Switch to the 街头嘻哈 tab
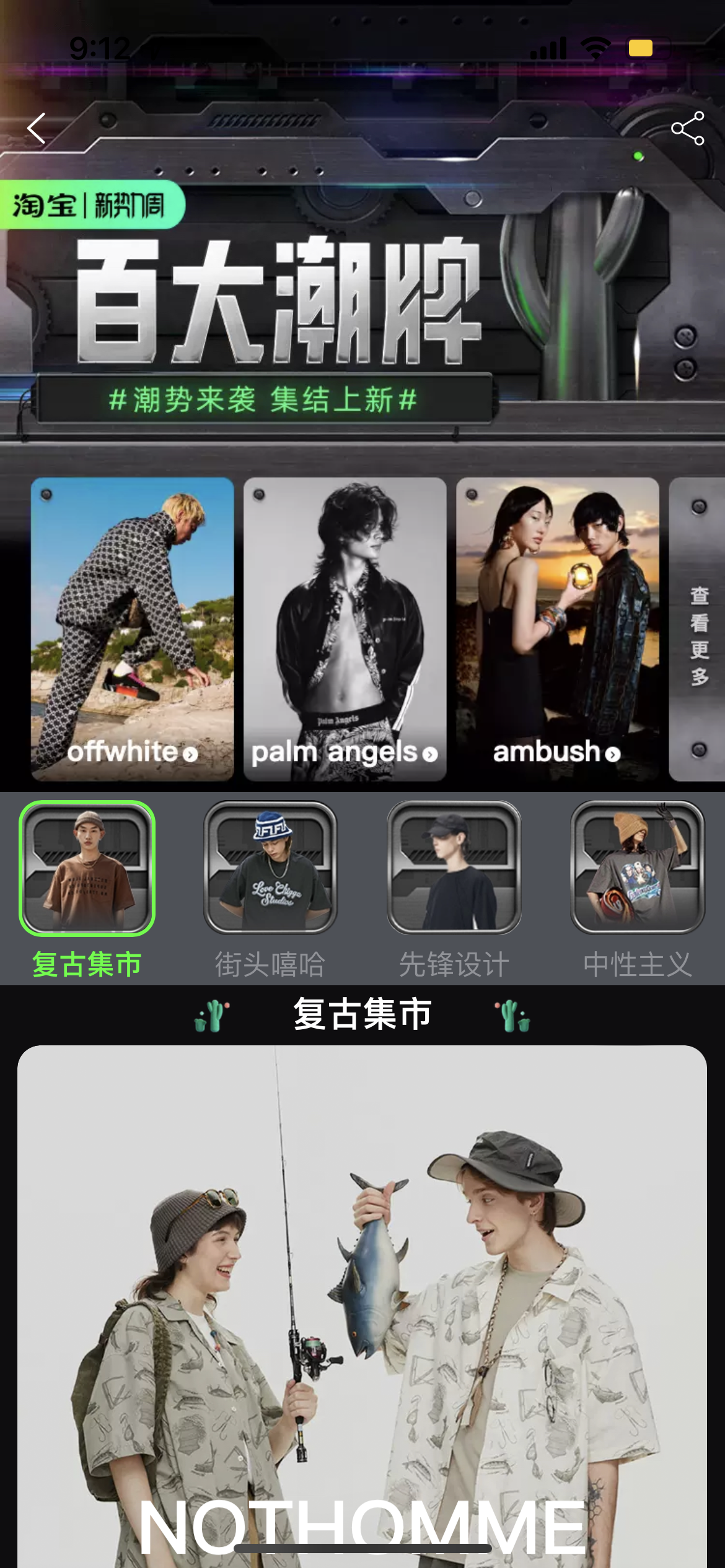 pyautogui.click(x=270, y=889)
